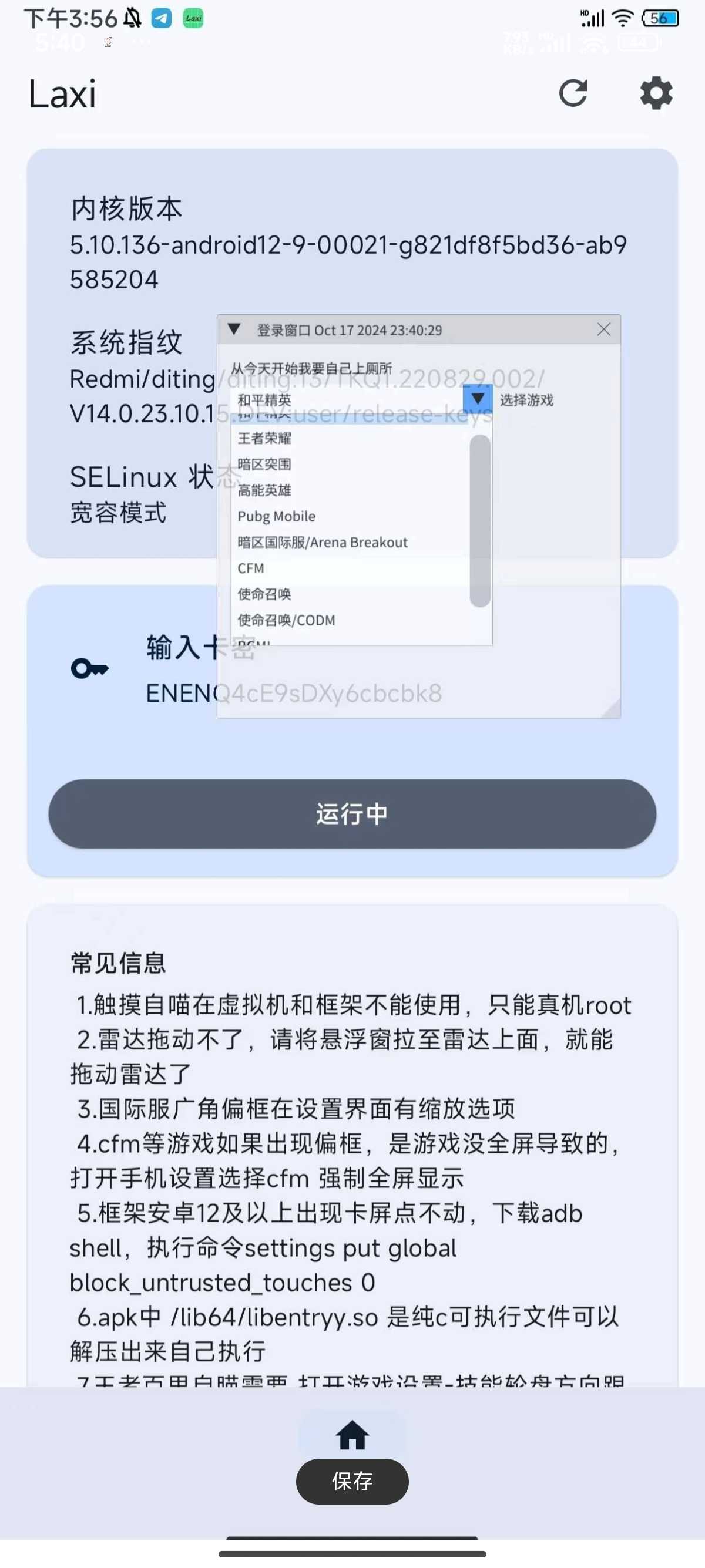Open the settings gear
The width and height of the screenshot is (705, 1568).
(x=656, y=93)
